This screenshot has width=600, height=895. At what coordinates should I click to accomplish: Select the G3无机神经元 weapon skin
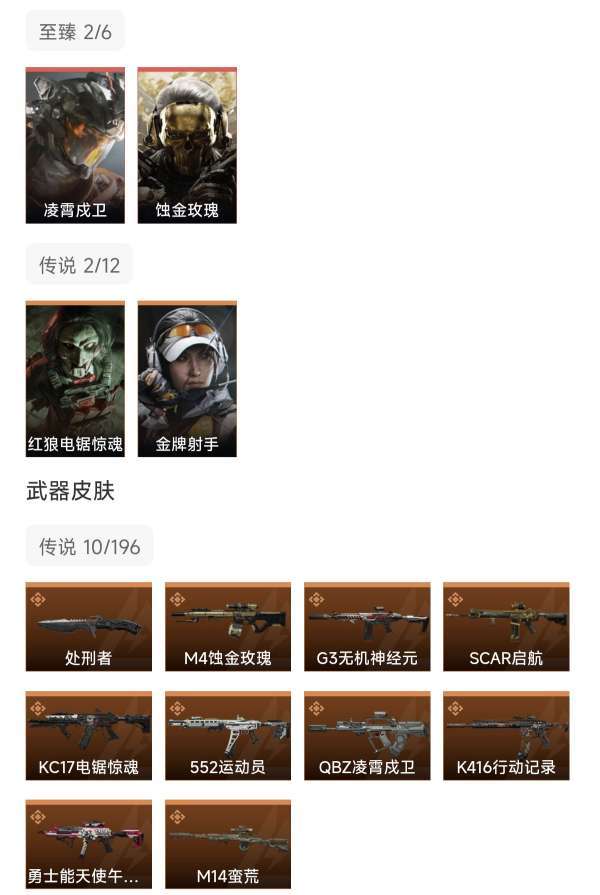[x=367, y=627]
